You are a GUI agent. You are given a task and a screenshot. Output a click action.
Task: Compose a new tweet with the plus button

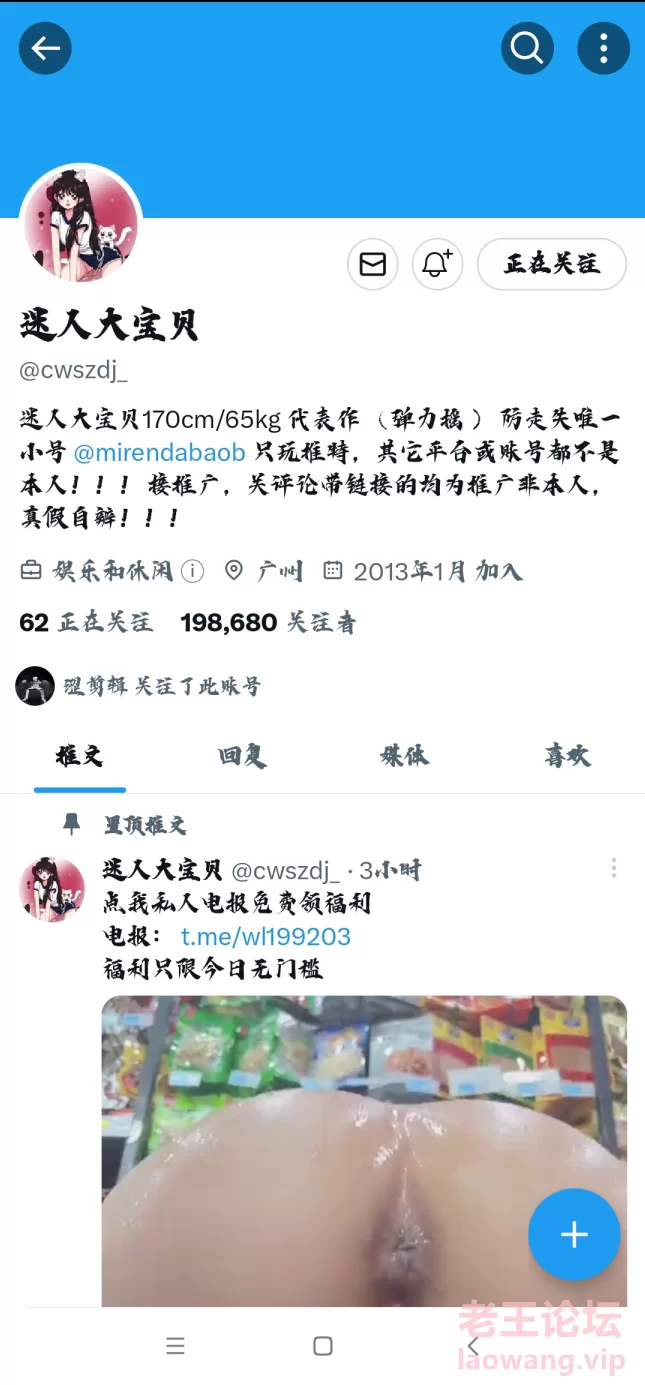click(x=574, y=1234)
